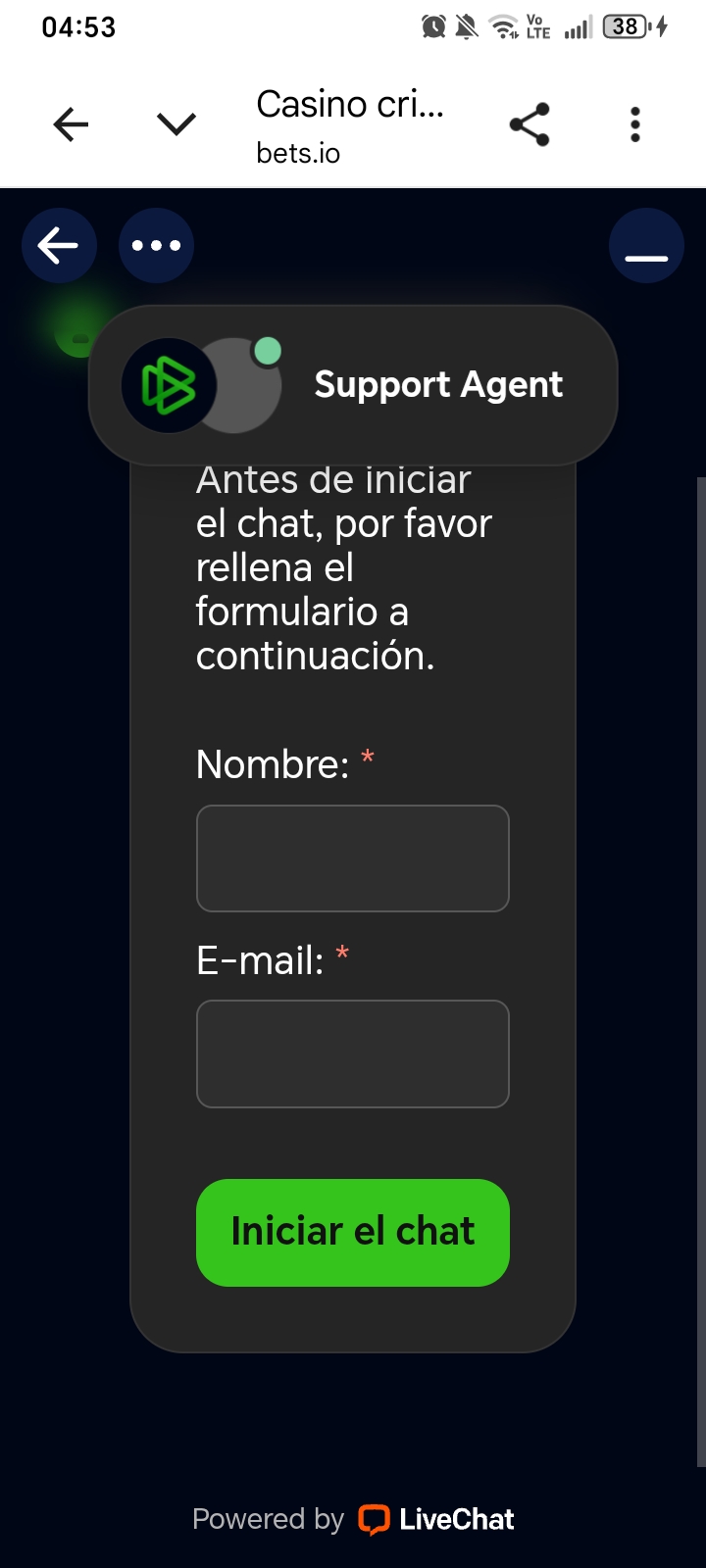The width and height of the screenshot is (706, 1568).
Task: Minimize the chat window
Action: [646, 245]
